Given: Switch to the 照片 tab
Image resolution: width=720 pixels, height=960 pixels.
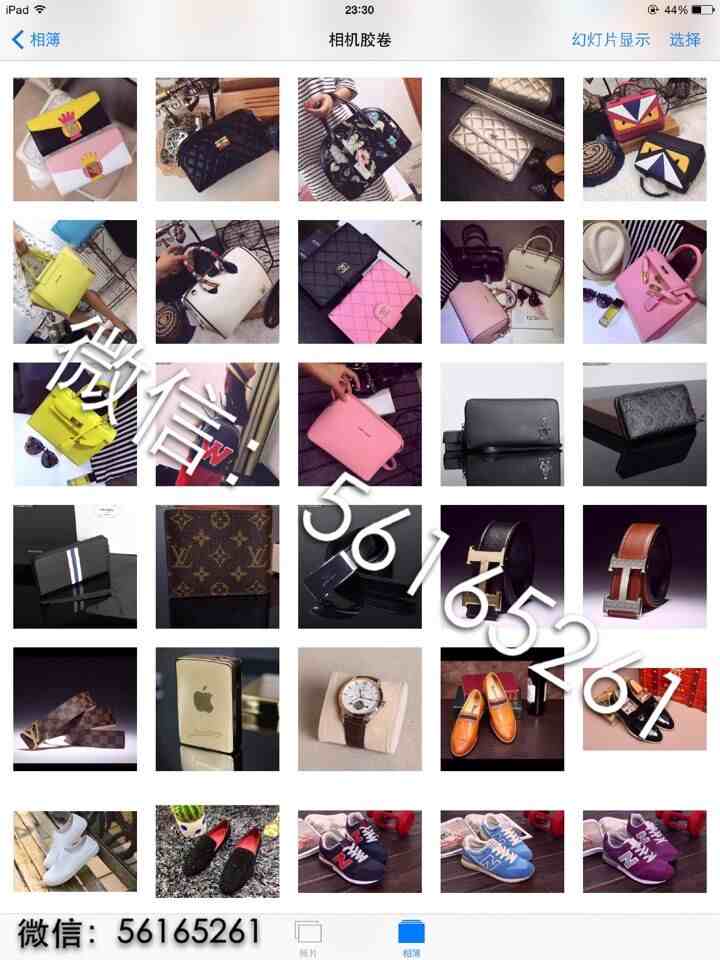Looking at the screenshot, I should click(x=308, y=937).
